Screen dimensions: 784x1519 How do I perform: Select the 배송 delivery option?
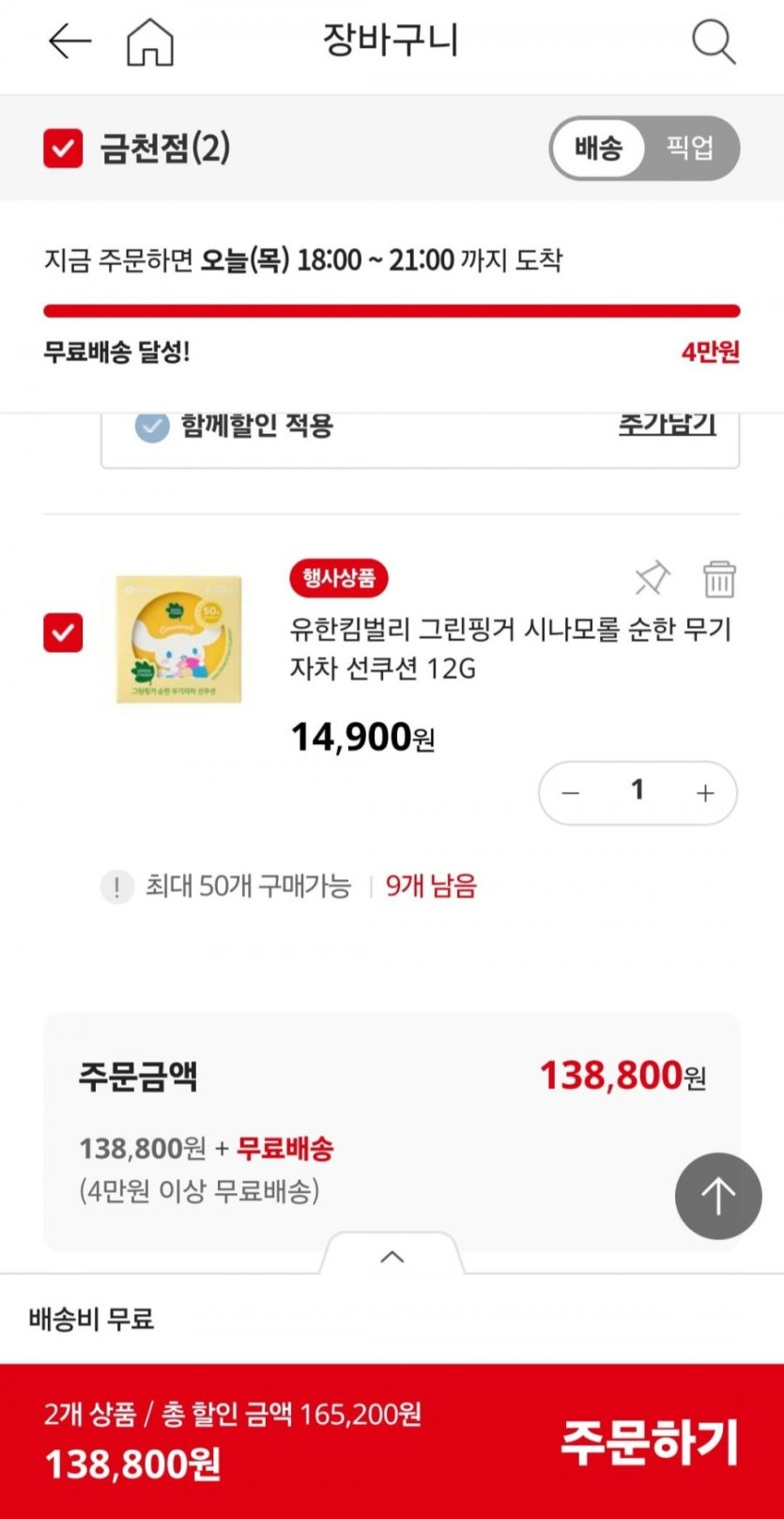pos(598,148)
